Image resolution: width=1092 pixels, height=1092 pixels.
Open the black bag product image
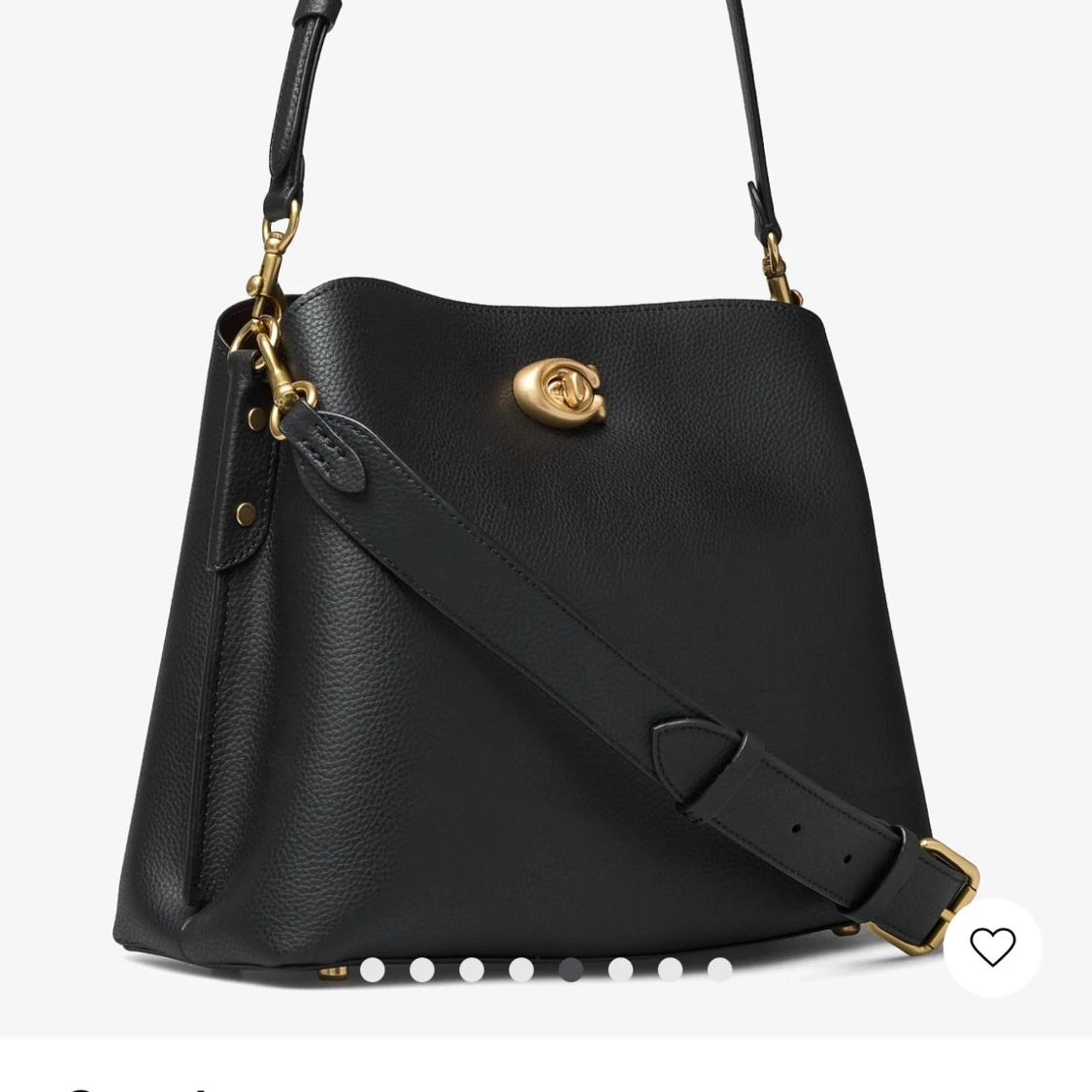pos(544,582)
